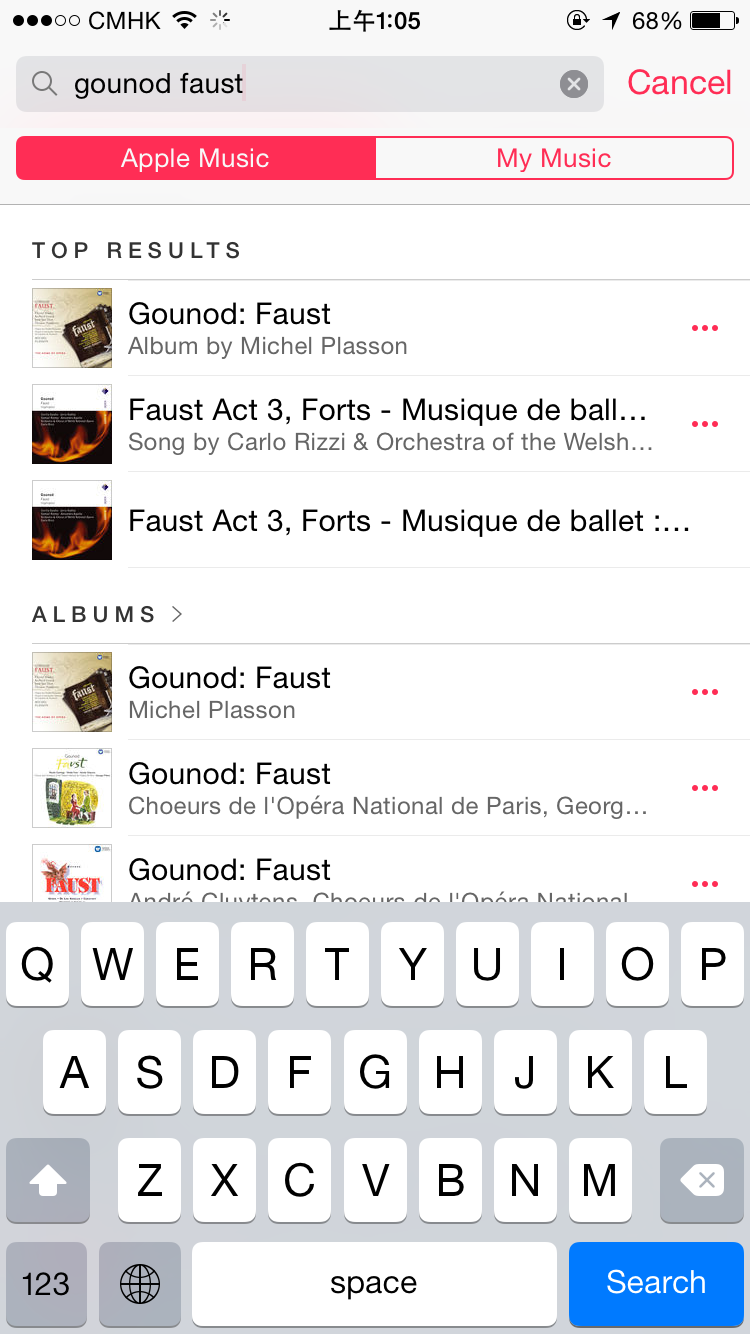Cancel the search
Screen dimensions: 750x1334
(679, 83)
